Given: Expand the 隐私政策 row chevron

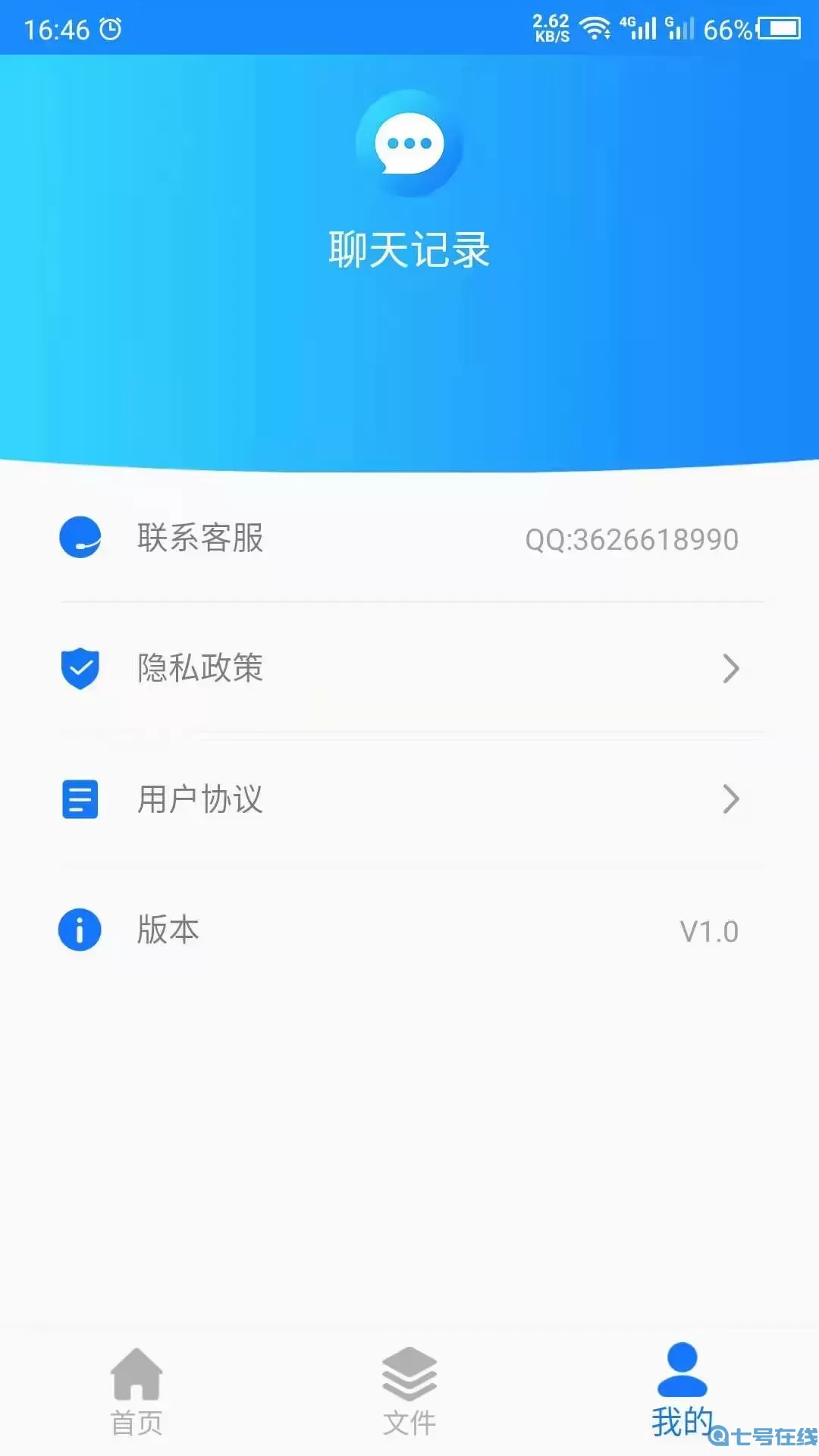Looking at the screenshot, I should (x=732, y=669).
